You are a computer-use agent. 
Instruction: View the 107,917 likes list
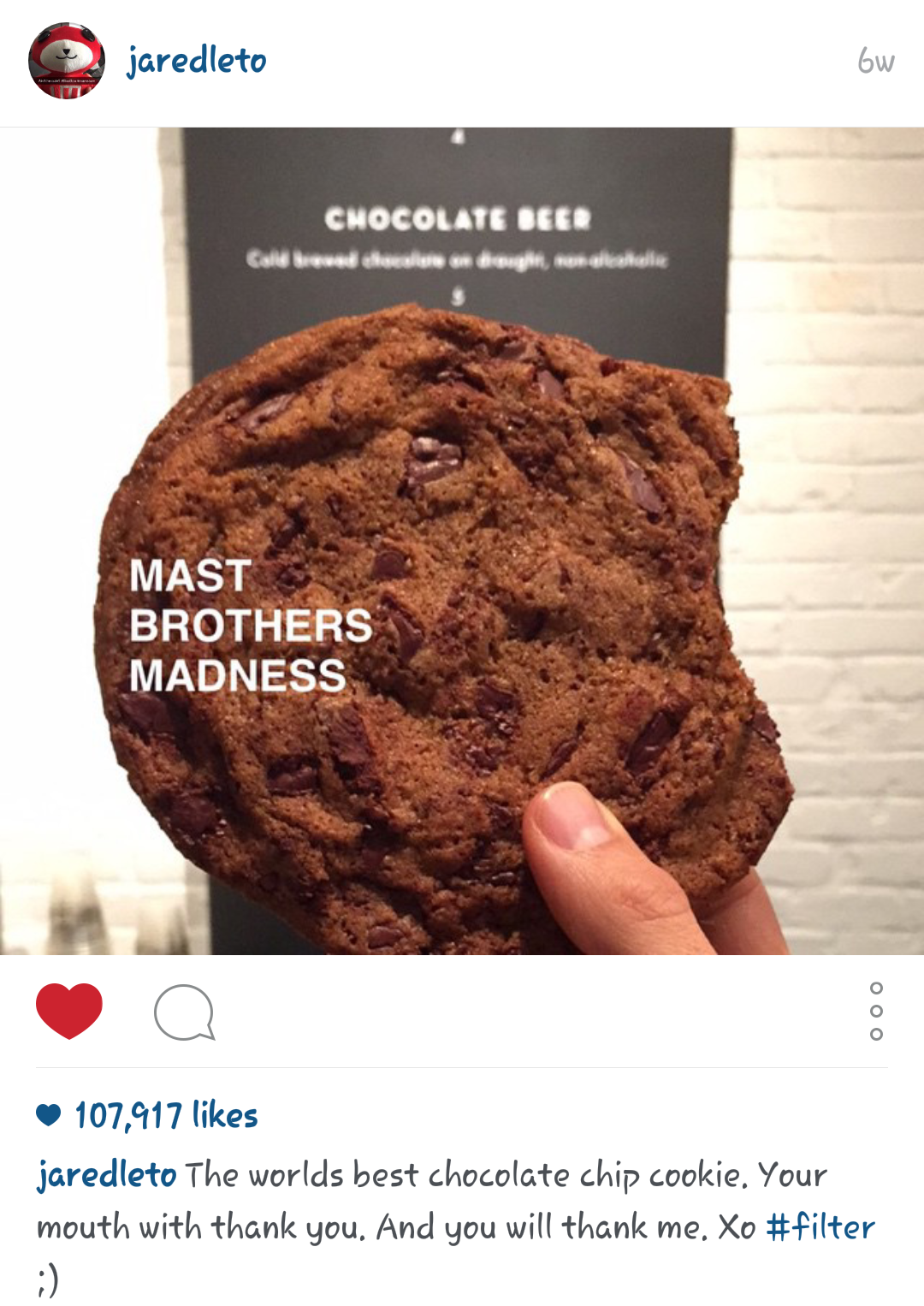[x=166, y=1115]
